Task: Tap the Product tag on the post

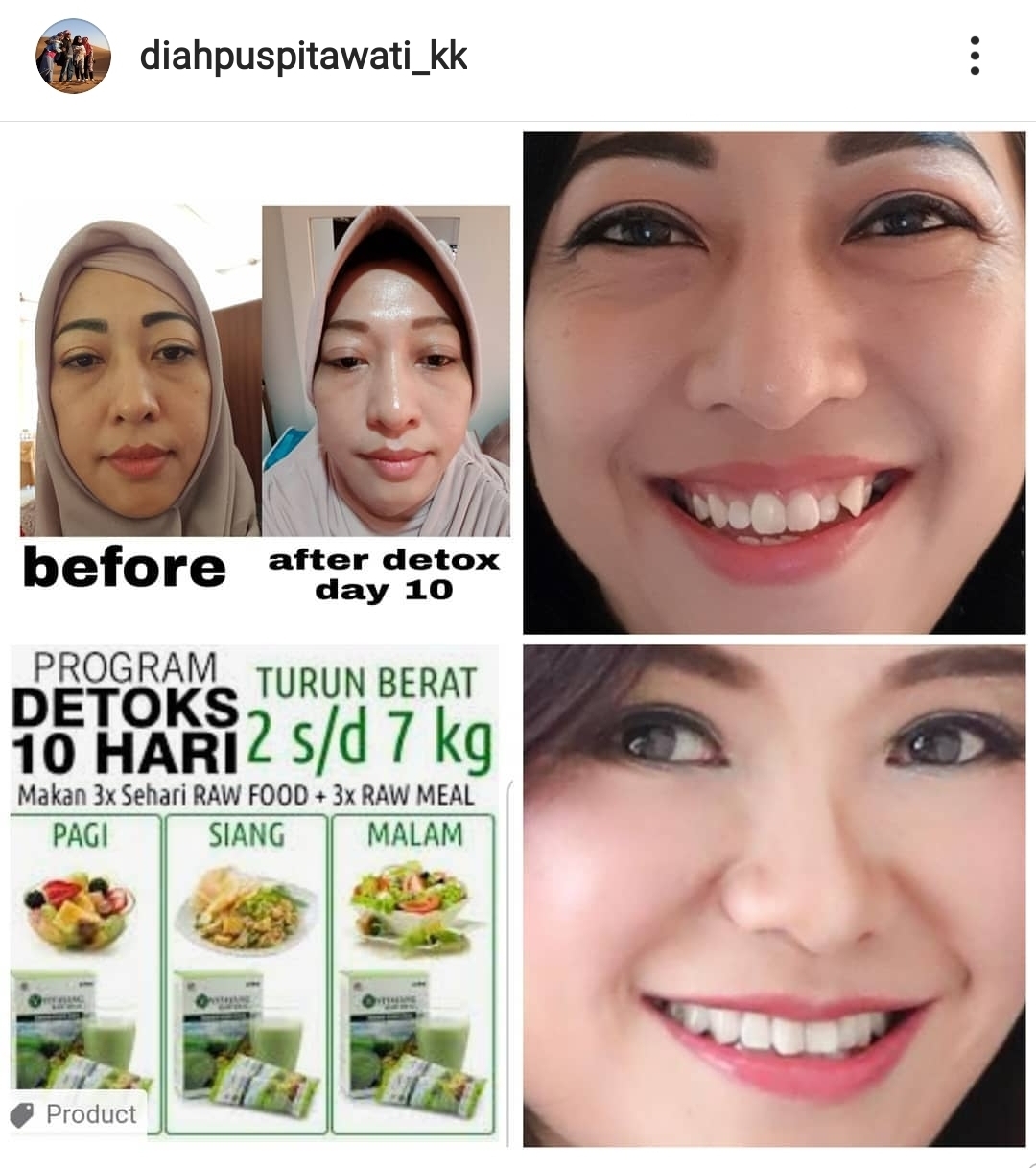Action: click(x=77, y=1114)
